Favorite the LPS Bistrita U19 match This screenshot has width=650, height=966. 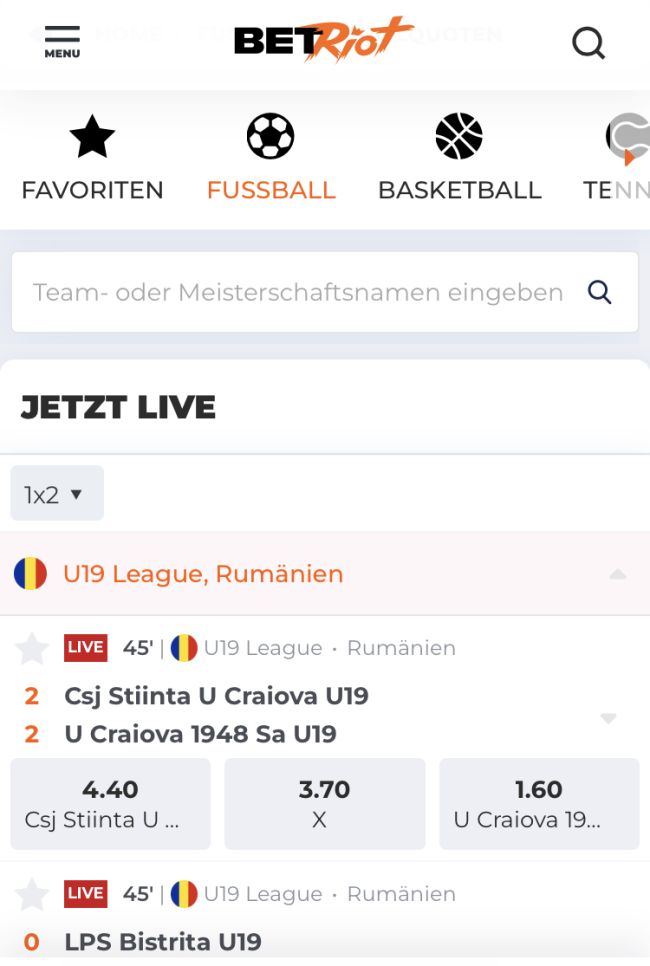[x=32, y=894]
